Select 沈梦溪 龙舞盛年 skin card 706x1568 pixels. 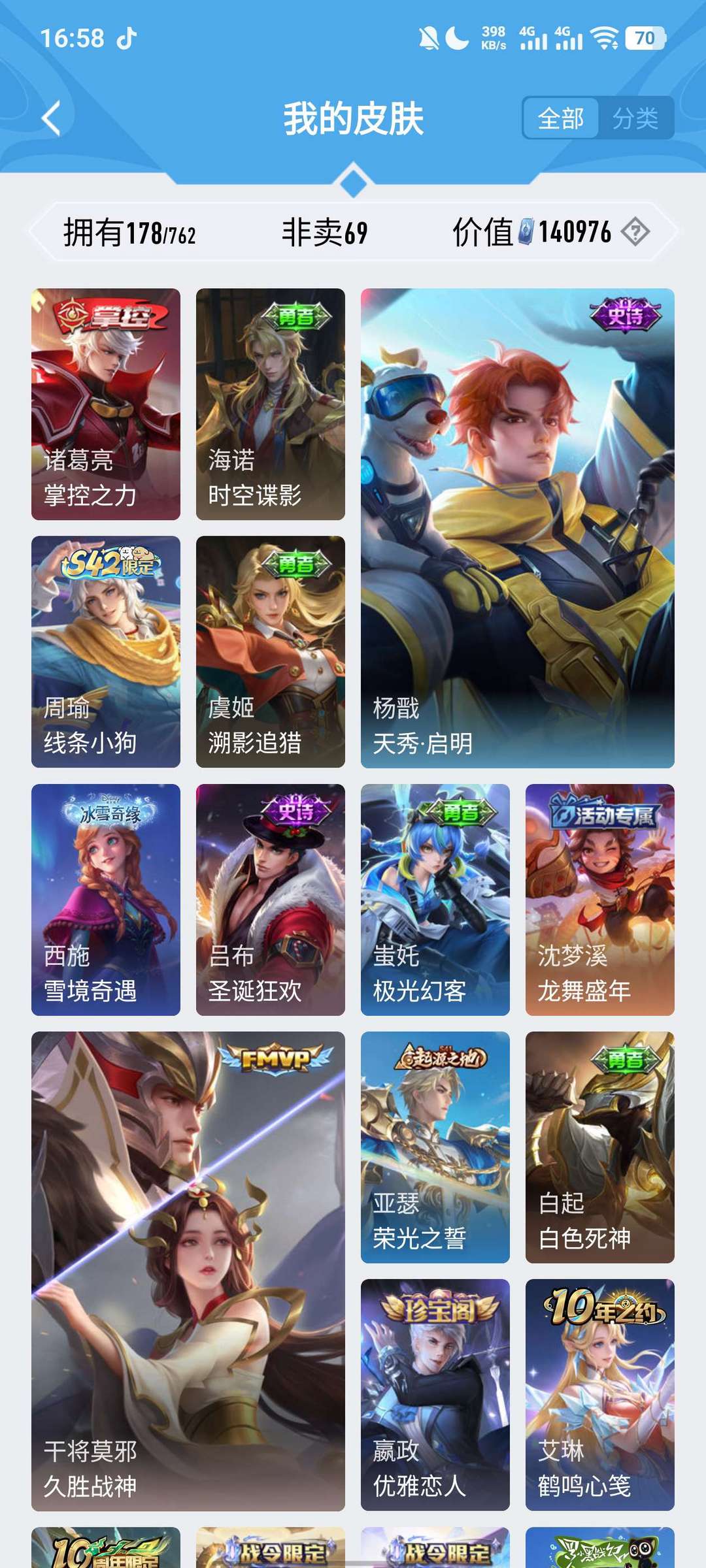tap(599, 899)
